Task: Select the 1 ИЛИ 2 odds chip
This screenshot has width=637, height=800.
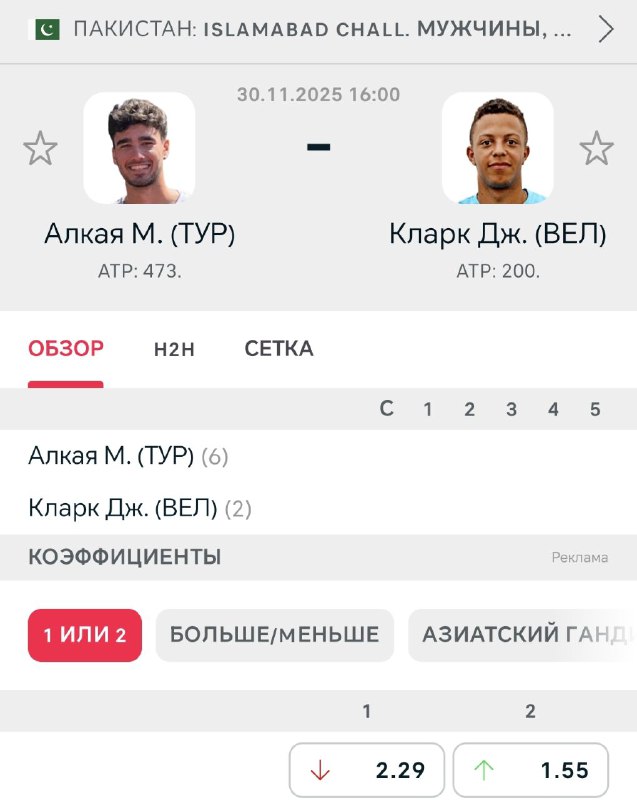Action: (x=85, y=635)
